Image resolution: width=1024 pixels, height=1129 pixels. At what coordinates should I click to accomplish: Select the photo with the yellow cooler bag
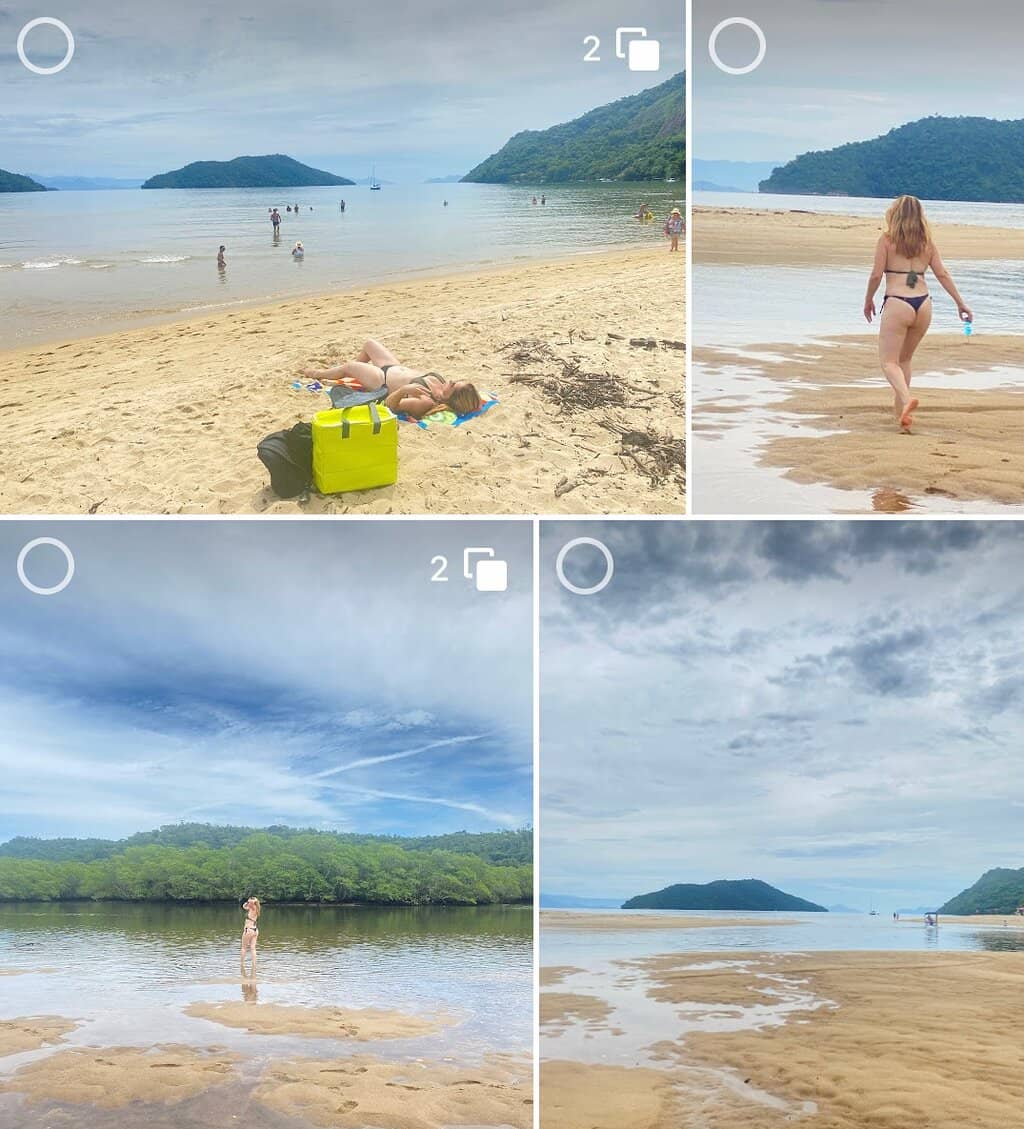(x=45, y=46)
